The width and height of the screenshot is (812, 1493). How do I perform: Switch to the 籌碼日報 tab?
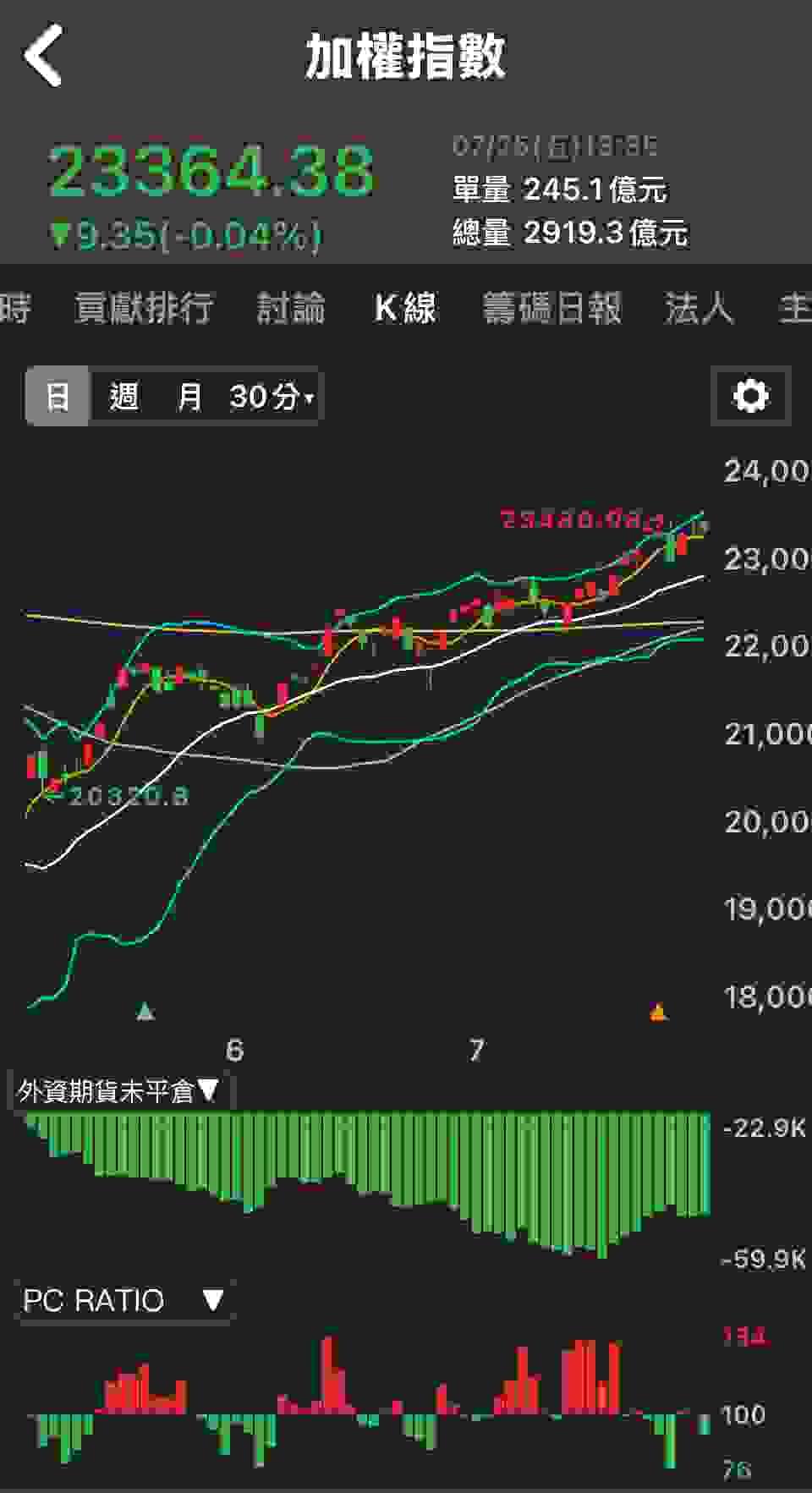551,308
